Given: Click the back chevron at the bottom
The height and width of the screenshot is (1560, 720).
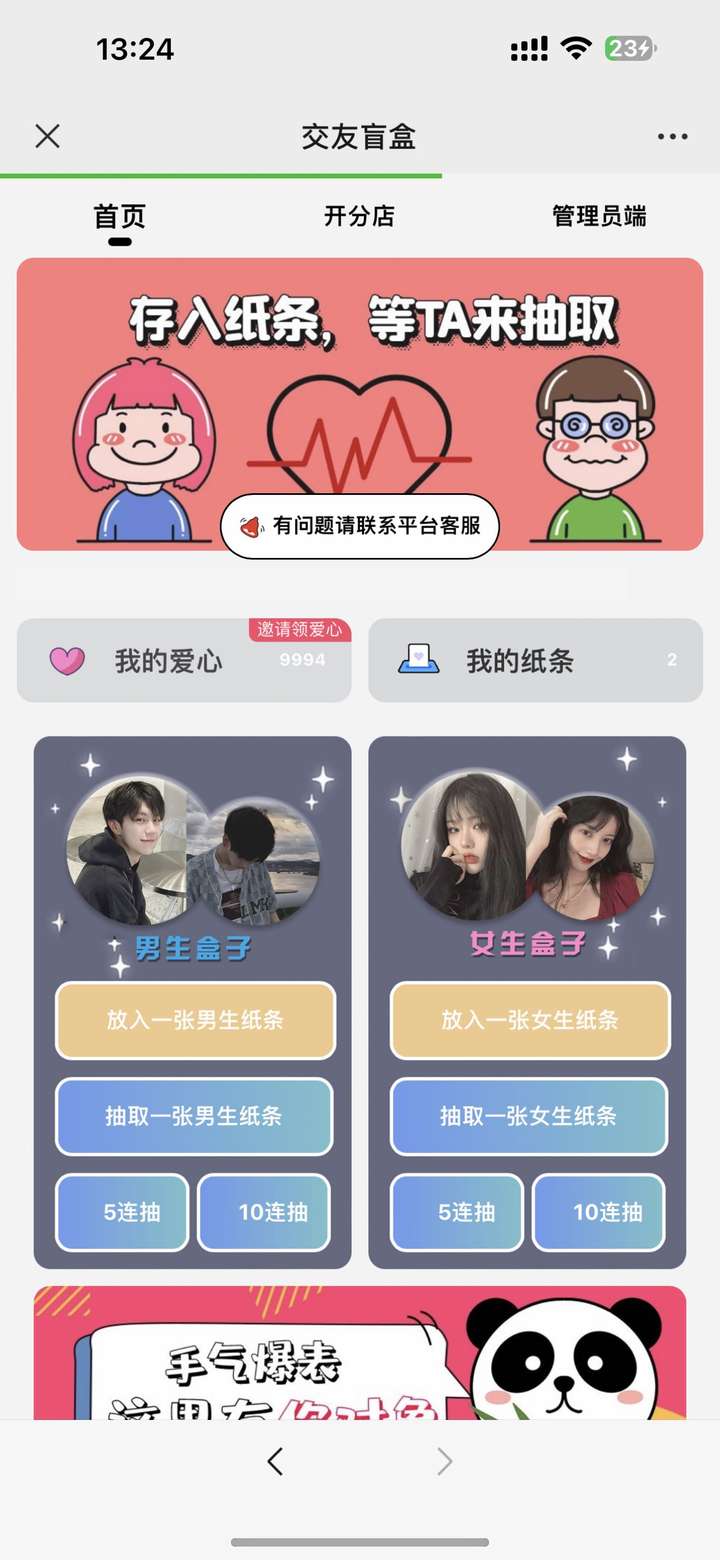Looking at the screenshot, I should pos(276,1461).
